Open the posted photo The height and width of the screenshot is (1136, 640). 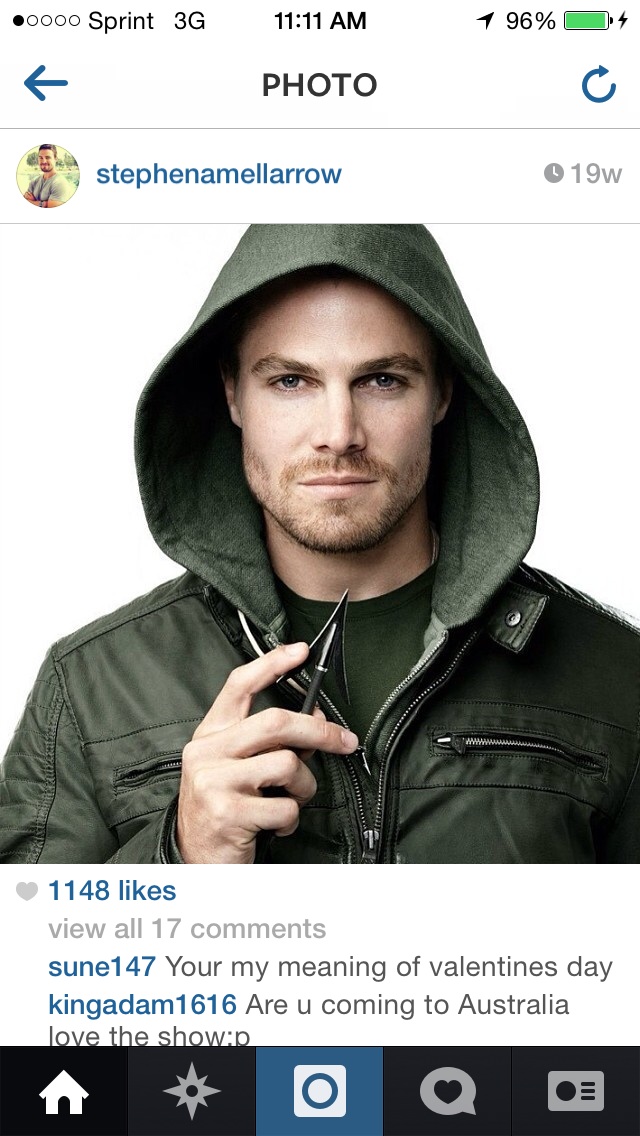pos(320,543)
